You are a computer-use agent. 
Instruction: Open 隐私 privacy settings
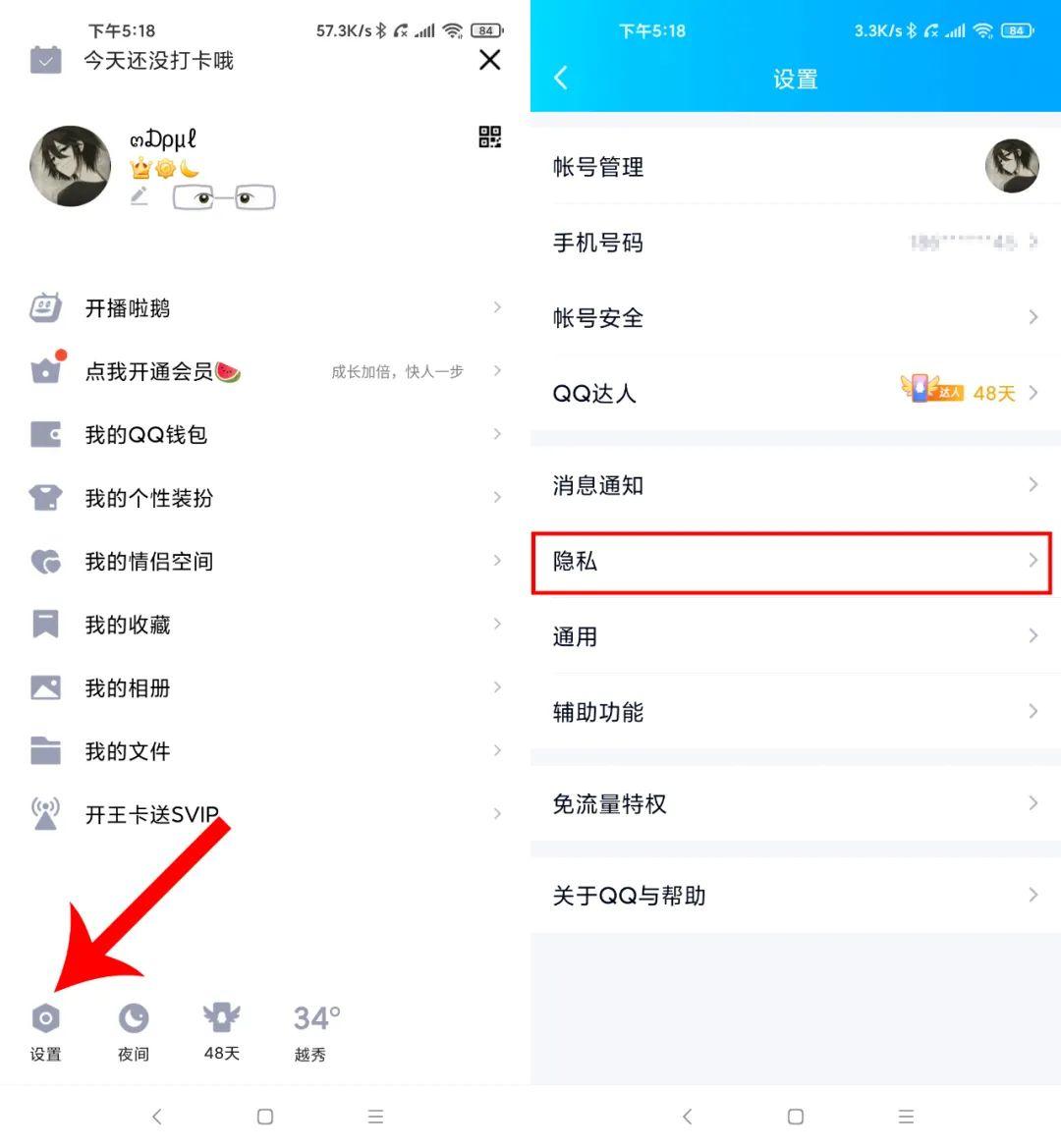point(792,562)
